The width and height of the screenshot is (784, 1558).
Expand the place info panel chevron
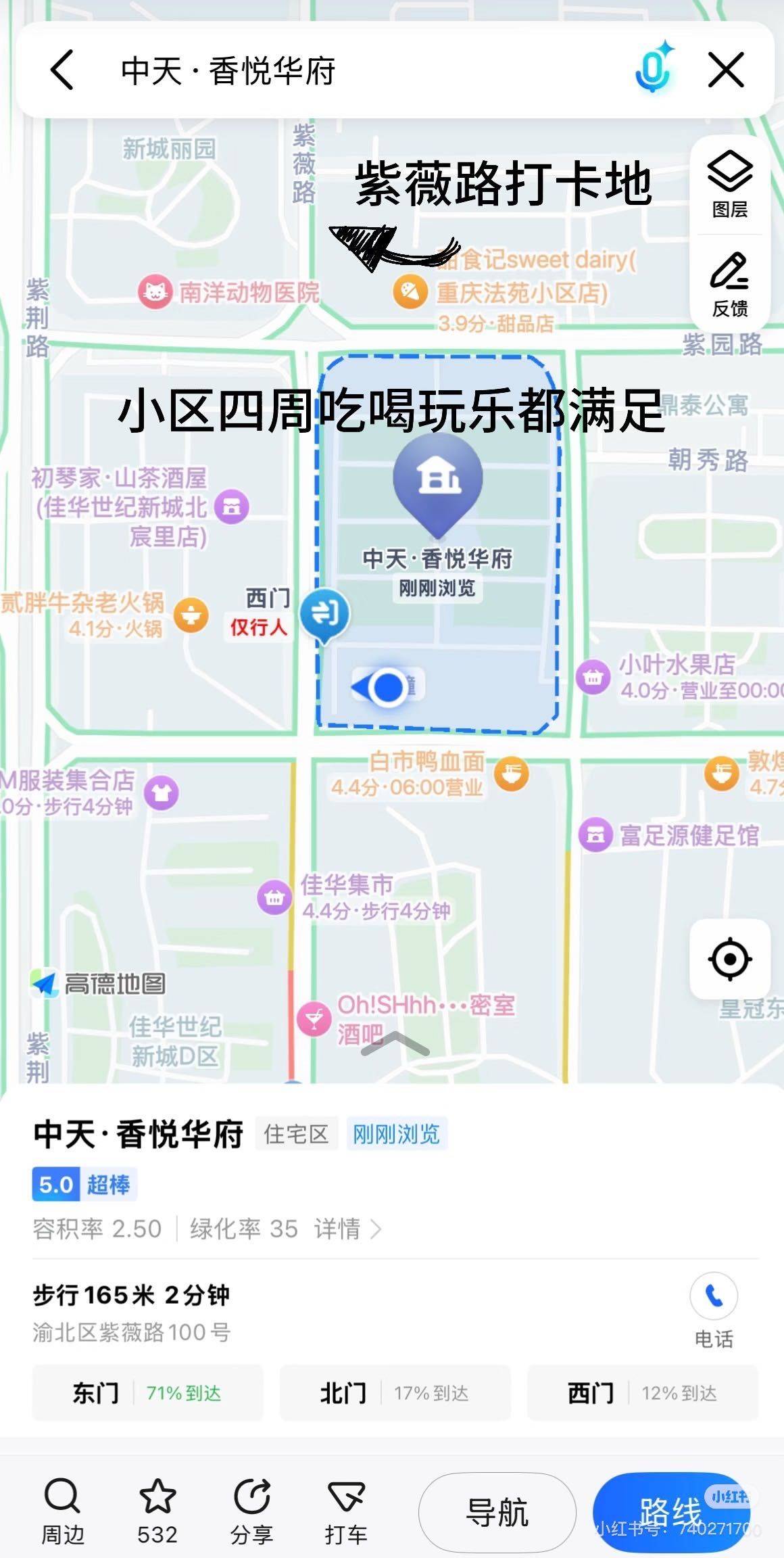point(395,1045)
